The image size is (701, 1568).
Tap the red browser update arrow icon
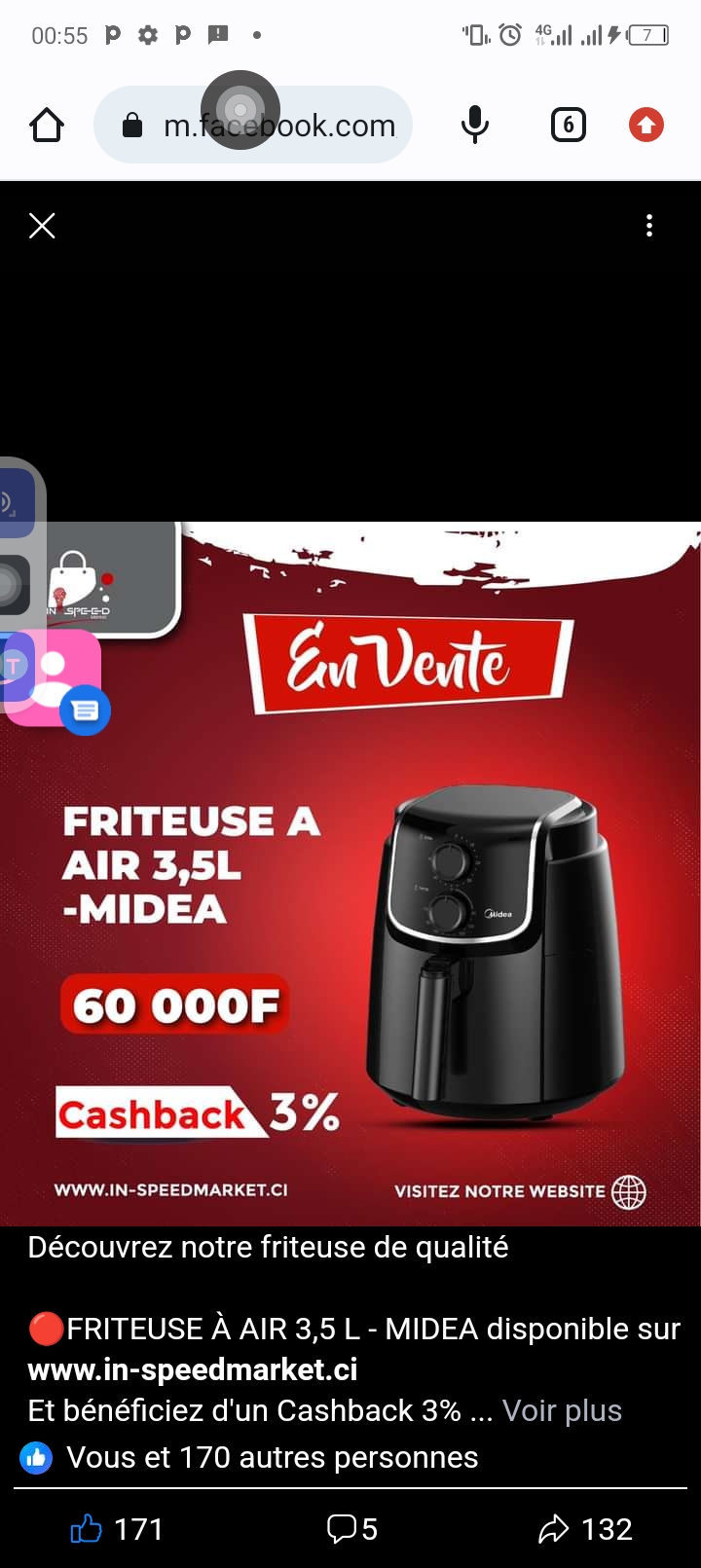pos(646,125)
